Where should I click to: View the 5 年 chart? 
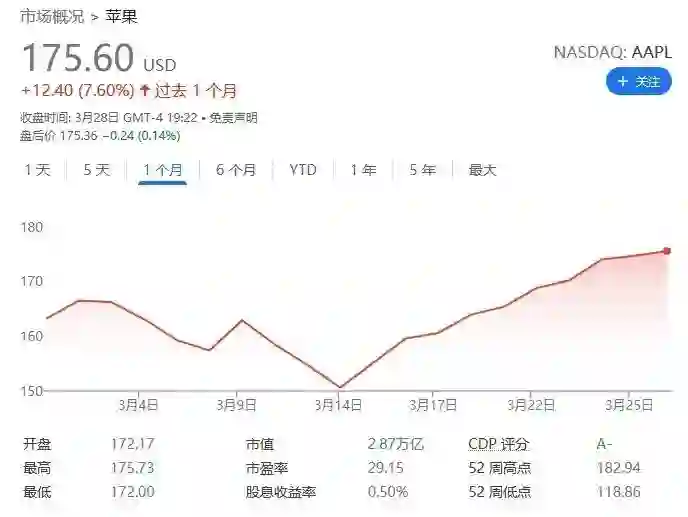(422, 170)
